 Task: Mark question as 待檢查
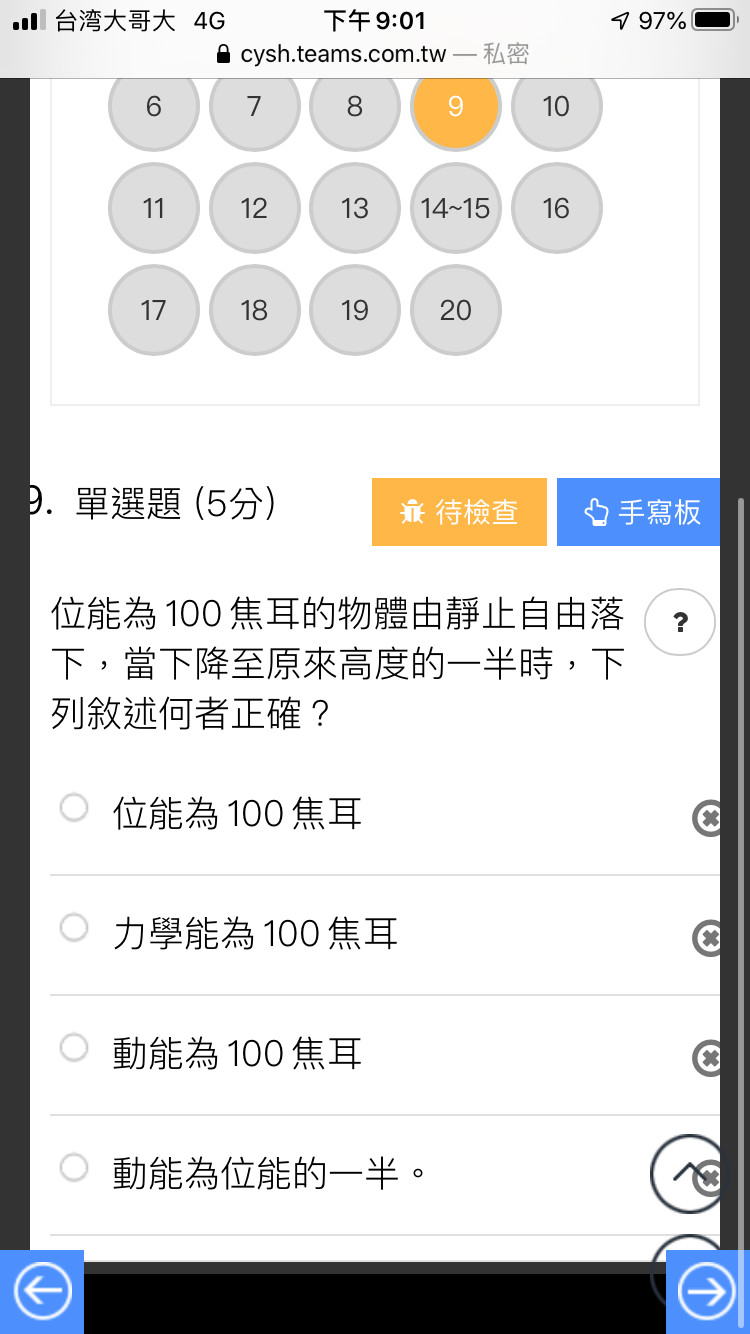pos(459,512)
